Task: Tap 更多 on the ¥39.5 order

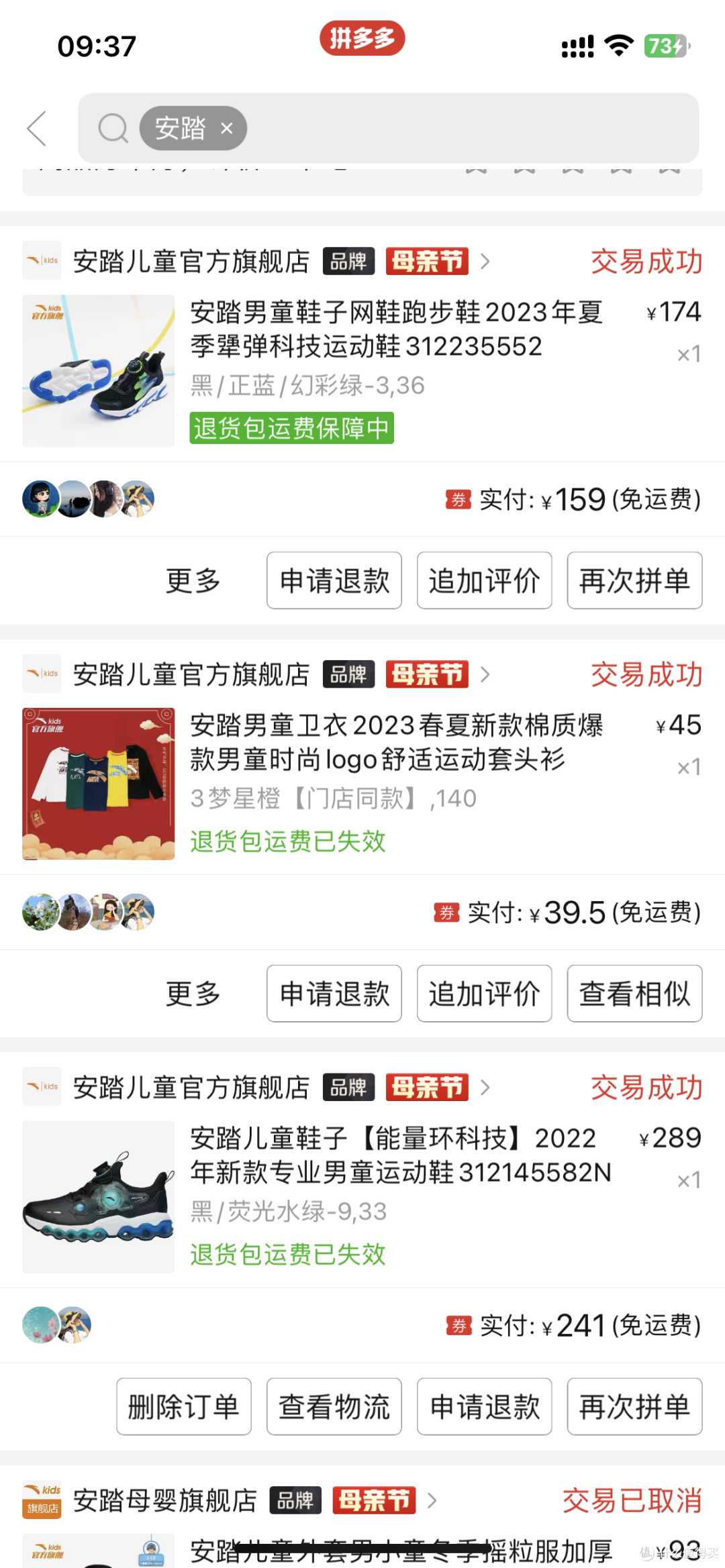Action: [x=193, y=994]
